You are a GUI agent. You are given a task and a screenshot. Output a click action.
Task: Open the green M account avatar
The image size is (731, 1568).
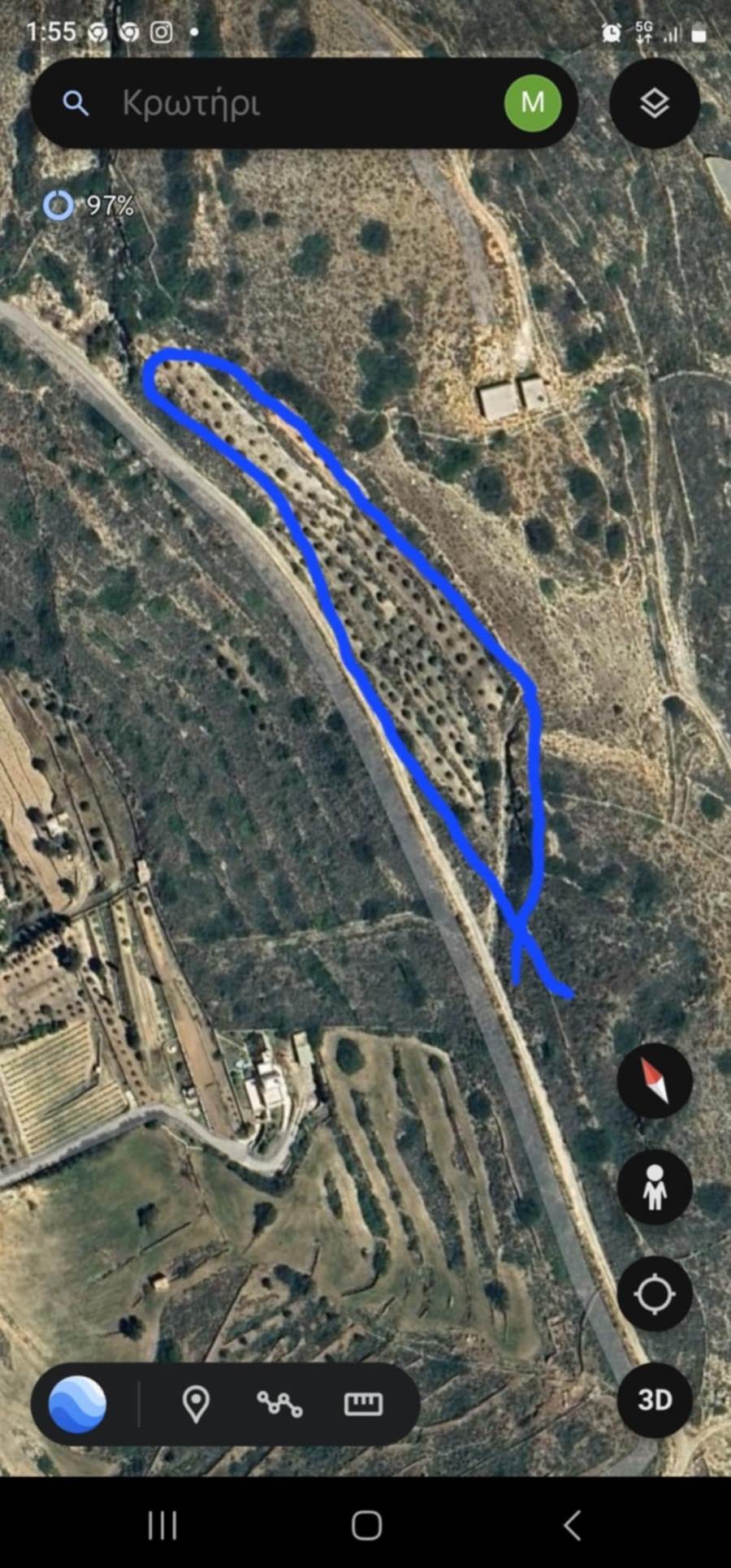coord(533,102)
